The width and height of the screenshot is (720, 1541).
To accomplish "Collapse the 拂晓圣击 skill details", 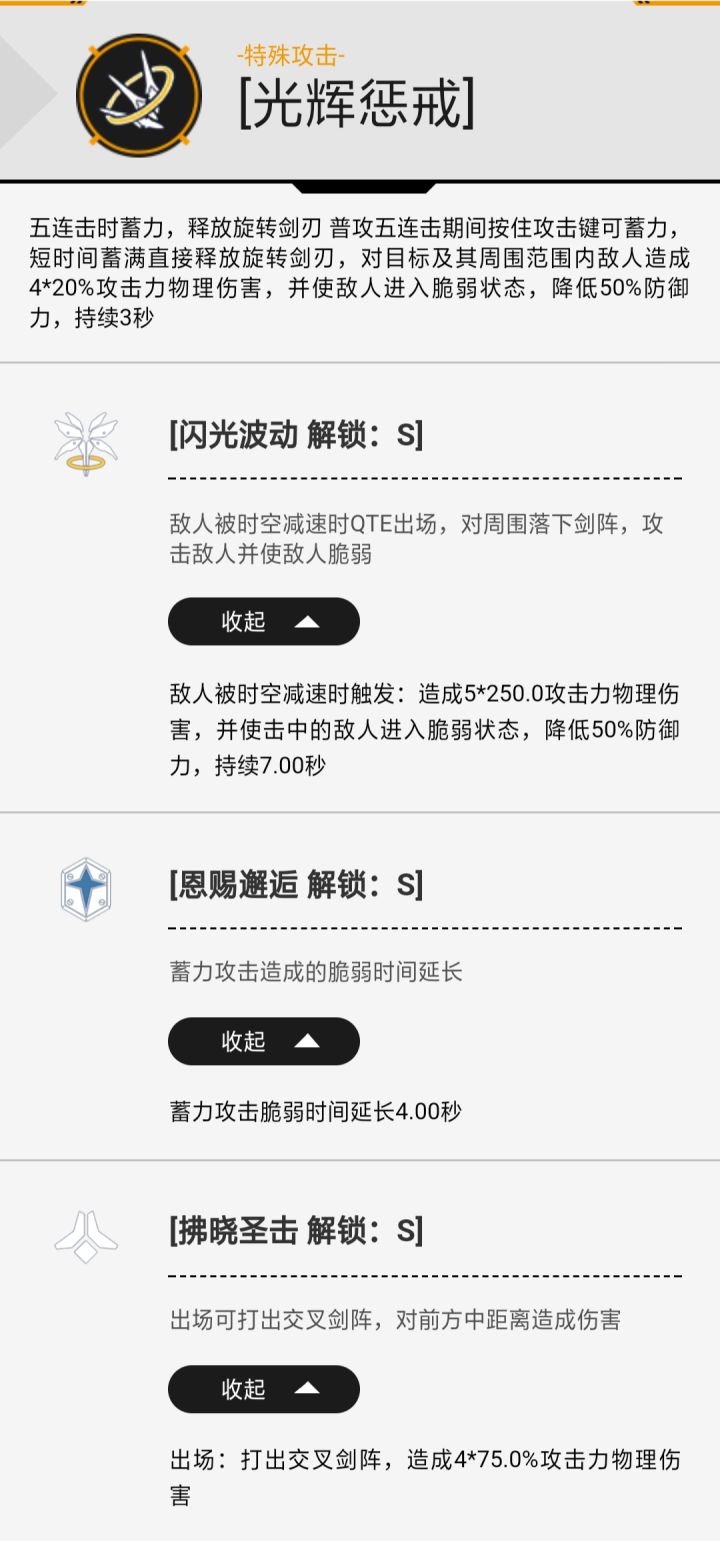I will [x=264, y=1389].
